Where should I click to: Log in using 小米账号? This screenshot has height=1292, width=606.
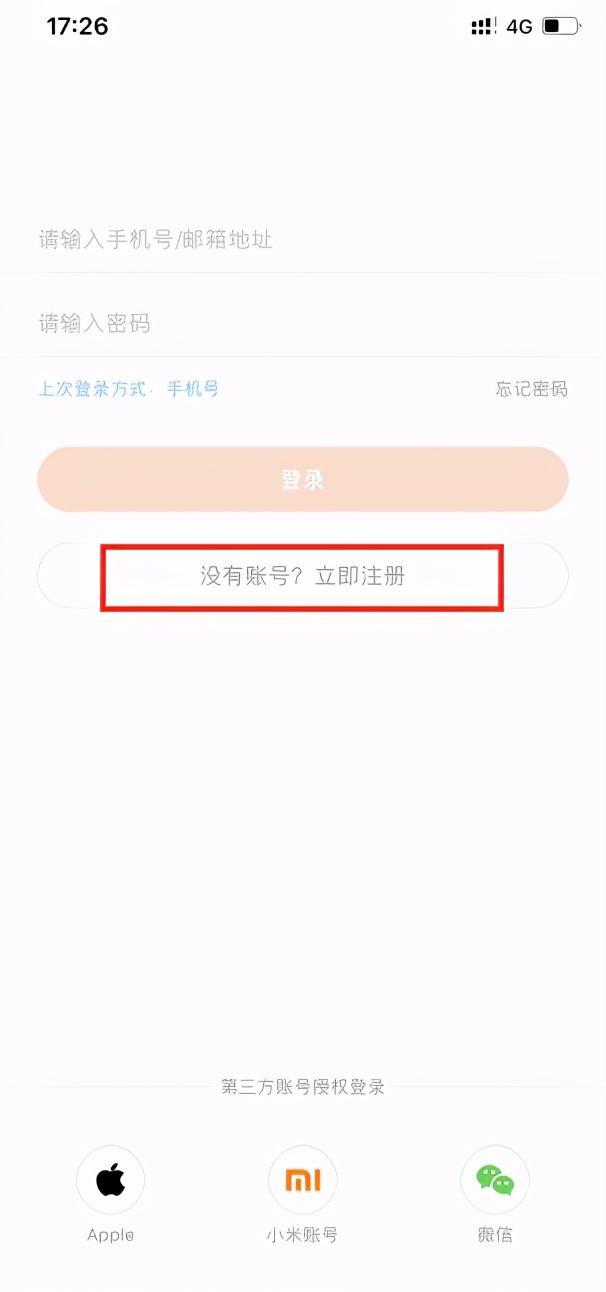(302, 1181)
